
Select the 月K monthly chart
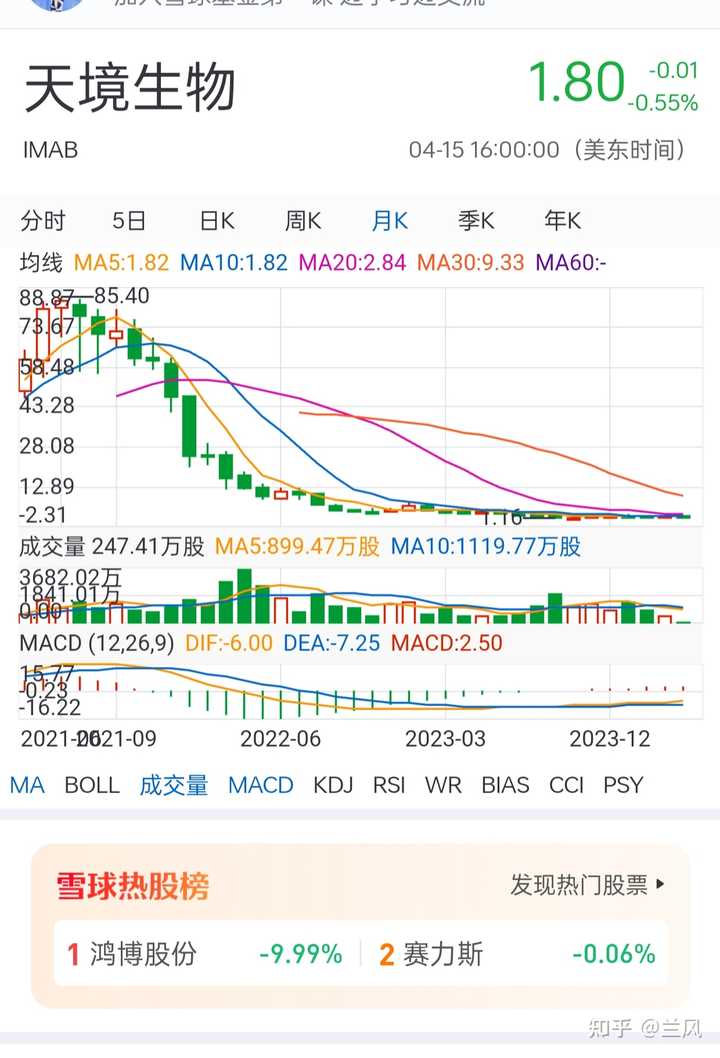coord(390,221)
